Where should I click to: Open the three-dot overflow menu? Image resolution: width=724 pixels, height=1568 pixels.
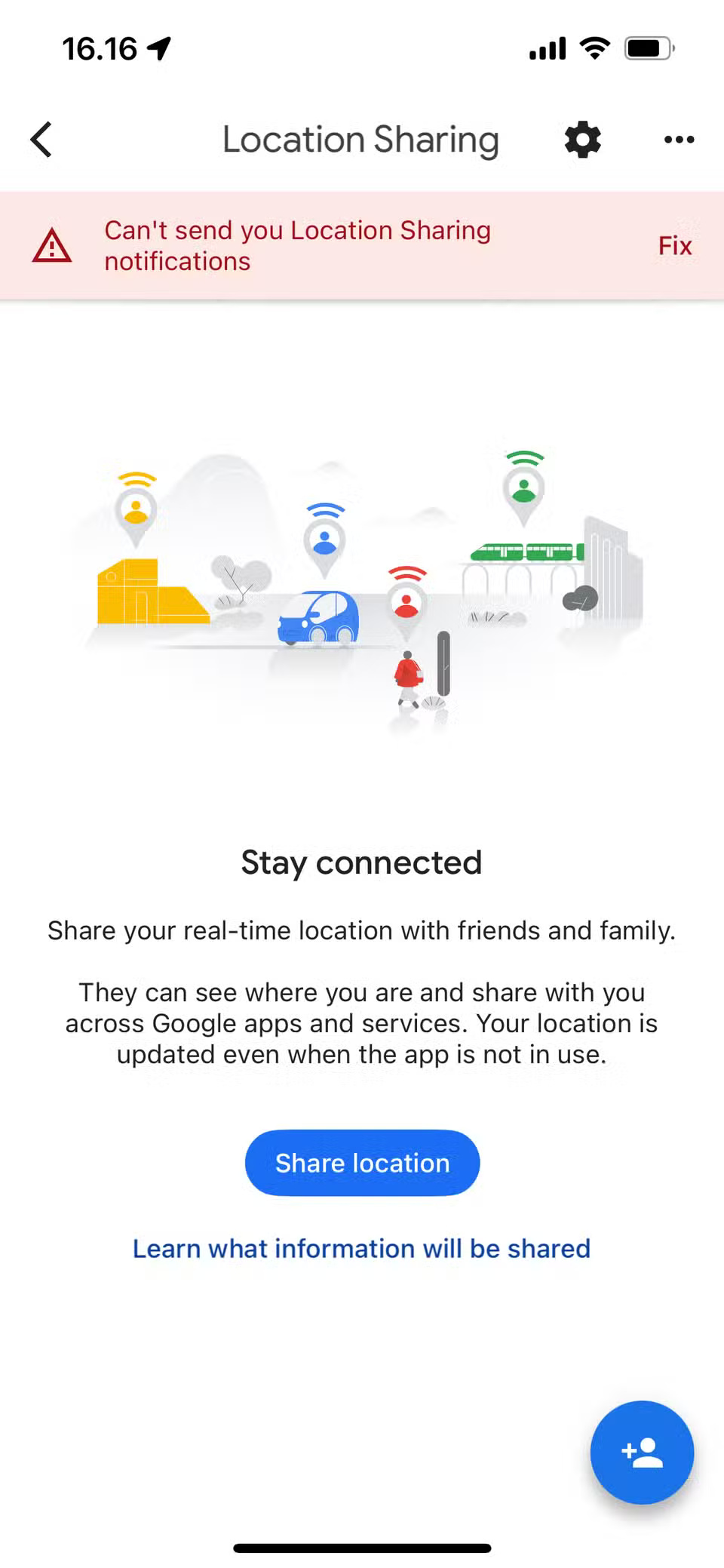click(x=679, y=140)
